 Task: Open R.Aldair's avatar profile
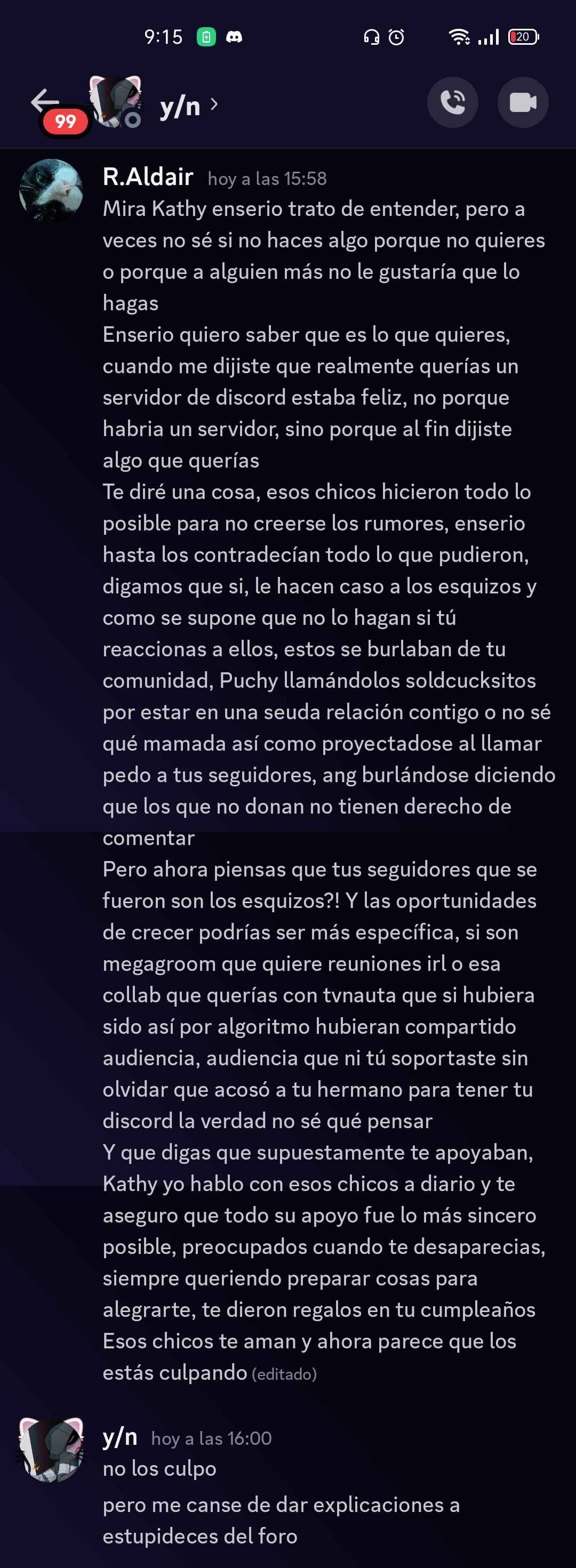(51, 189)
